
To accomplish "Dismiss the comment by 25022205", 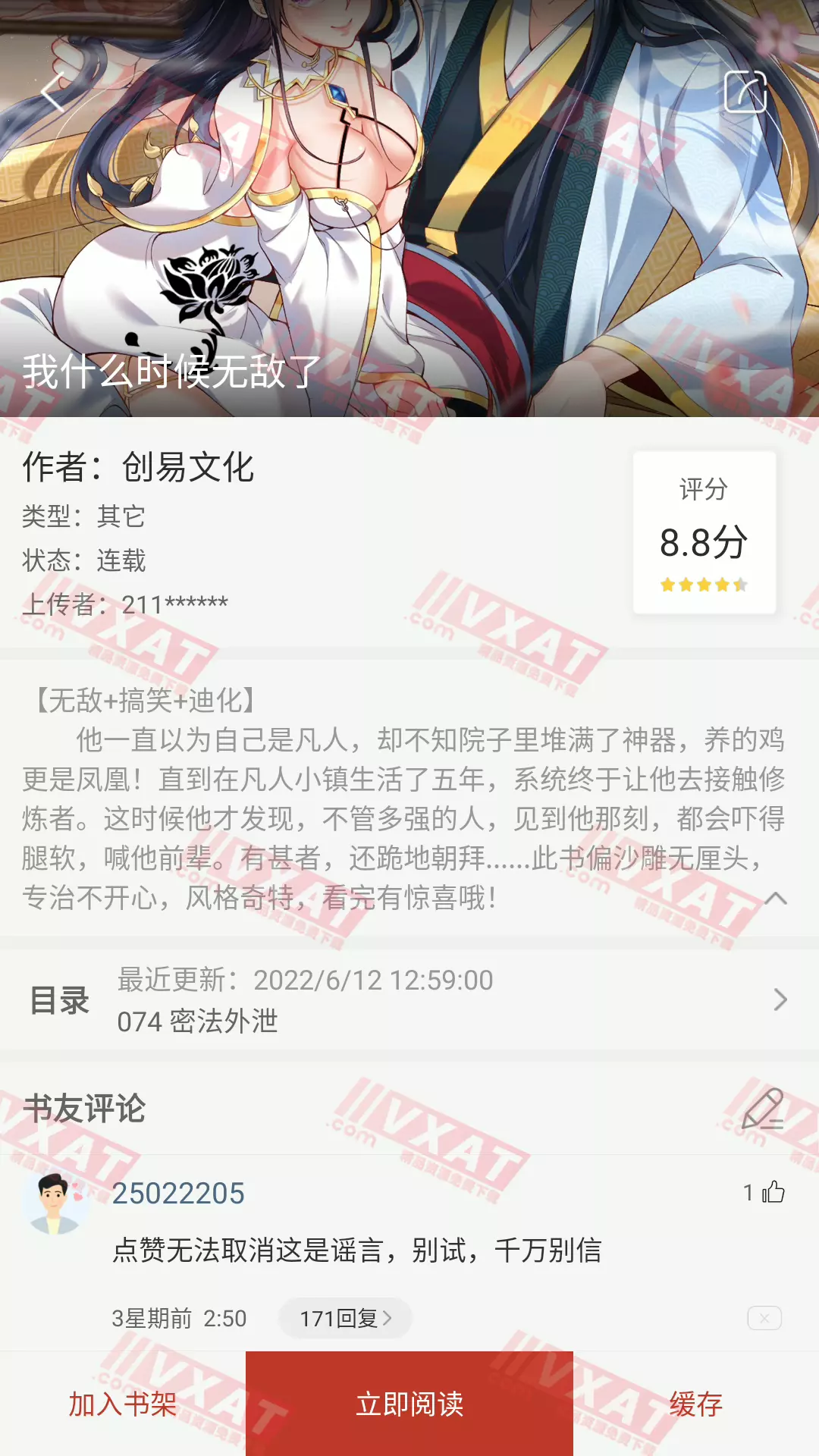I will (764, 1318).
